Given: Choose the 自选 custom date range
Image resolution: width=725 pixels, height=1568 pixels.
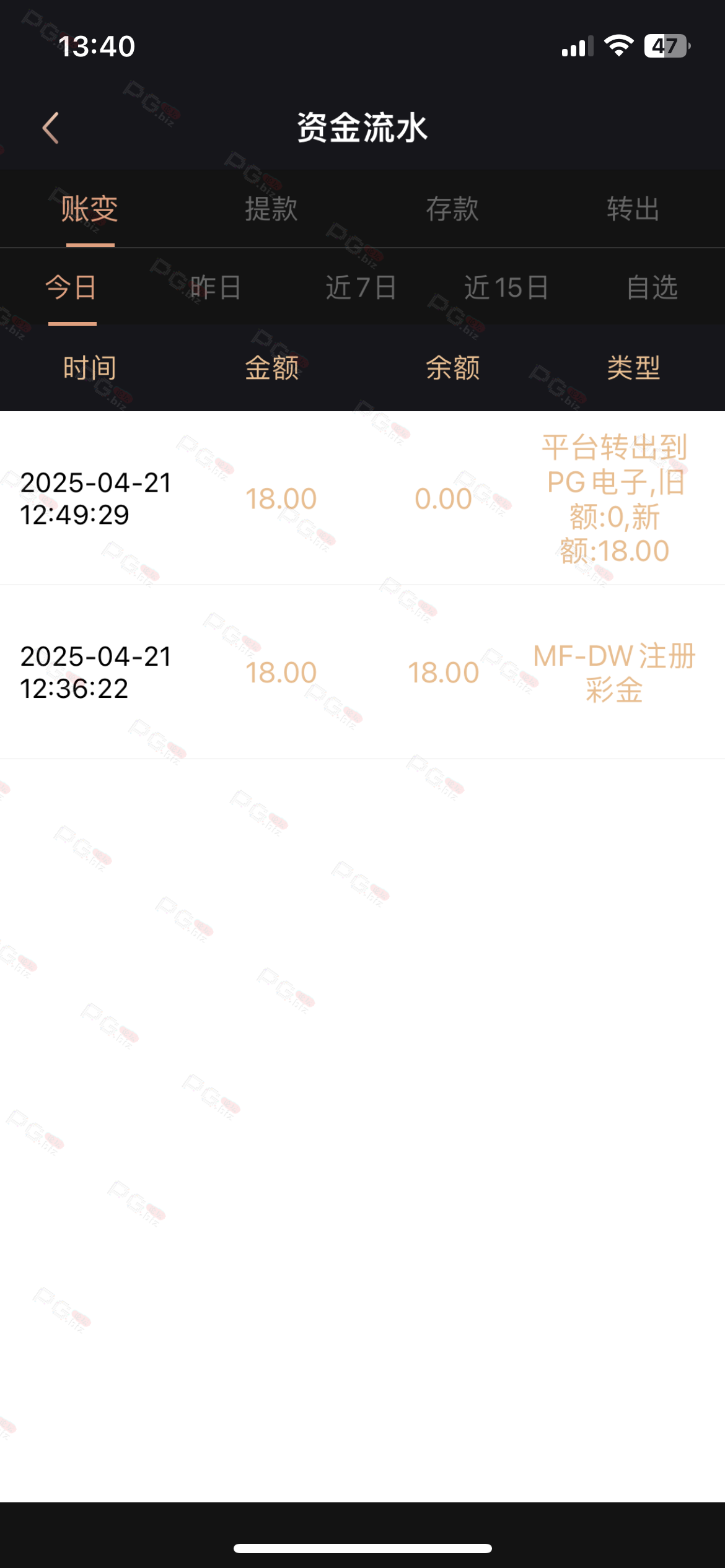Looking at the screenshot, I should [652, 287].
